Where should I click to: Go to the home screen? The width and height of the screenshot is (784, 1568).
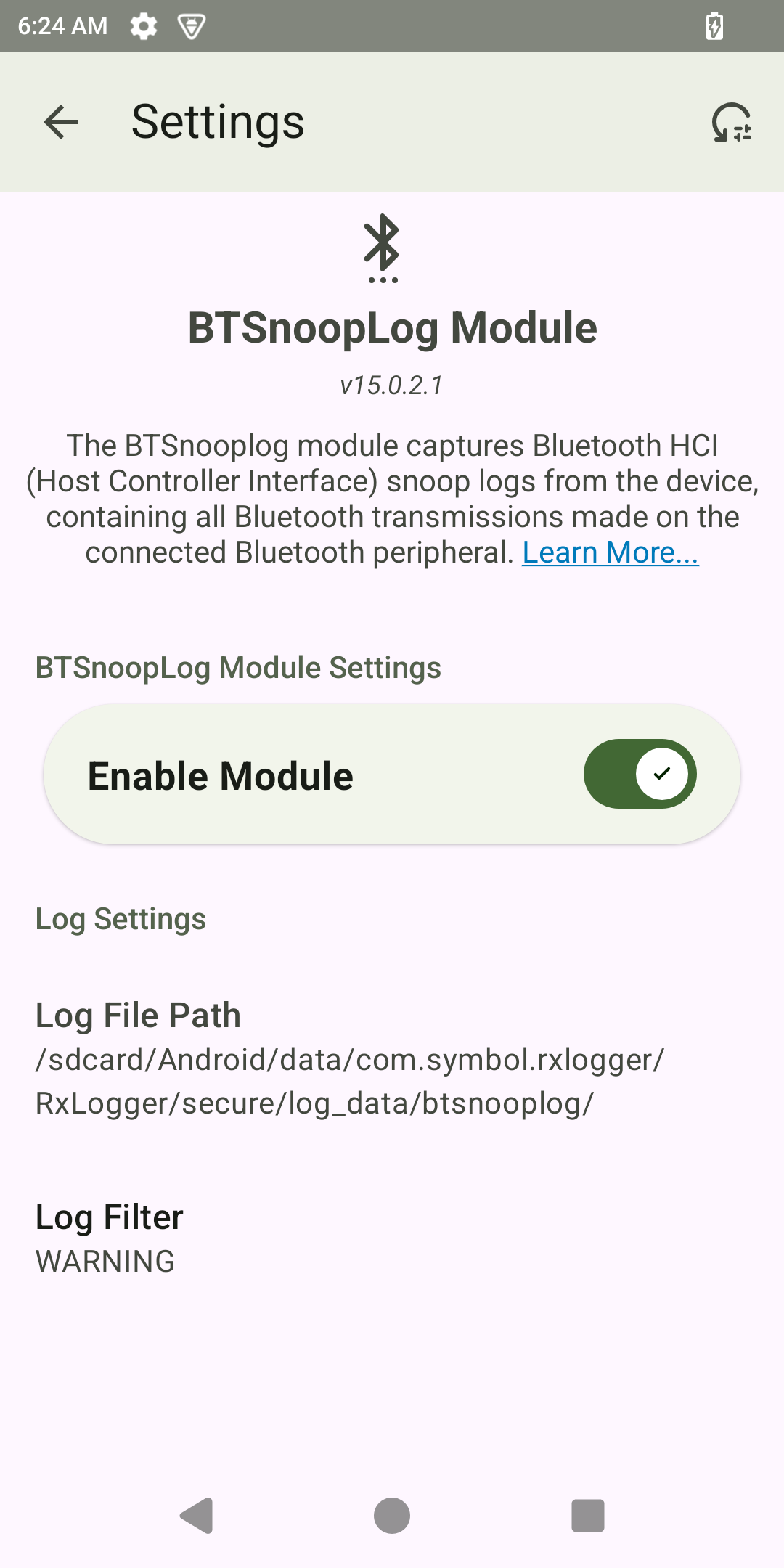coord(392,1516)
